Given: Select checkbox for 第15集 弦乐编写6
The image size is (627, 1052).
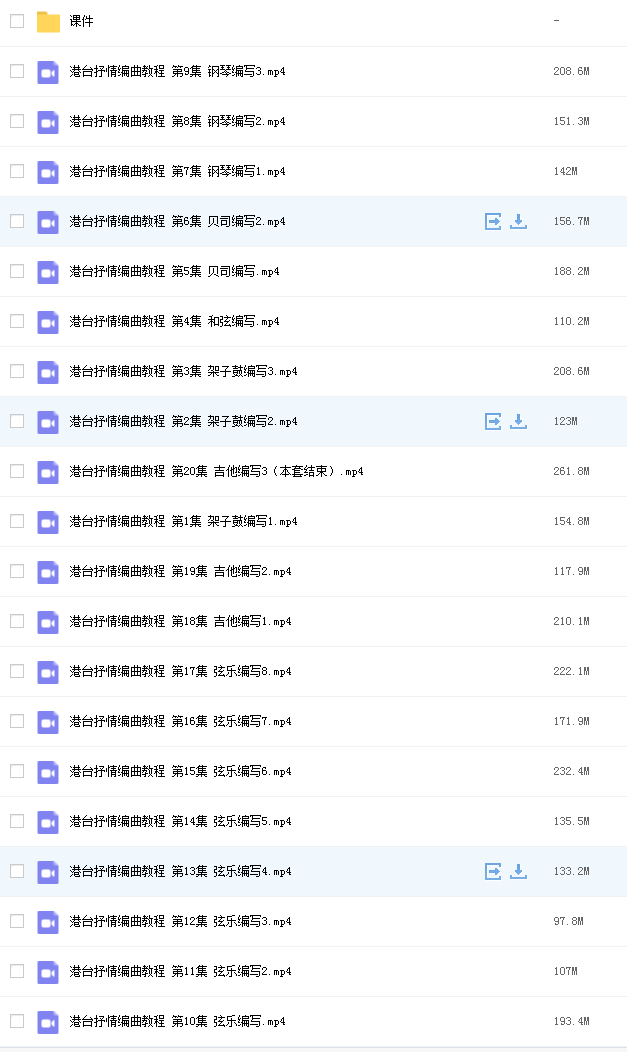Looking at the screenshot, I should tap(17, 771).
